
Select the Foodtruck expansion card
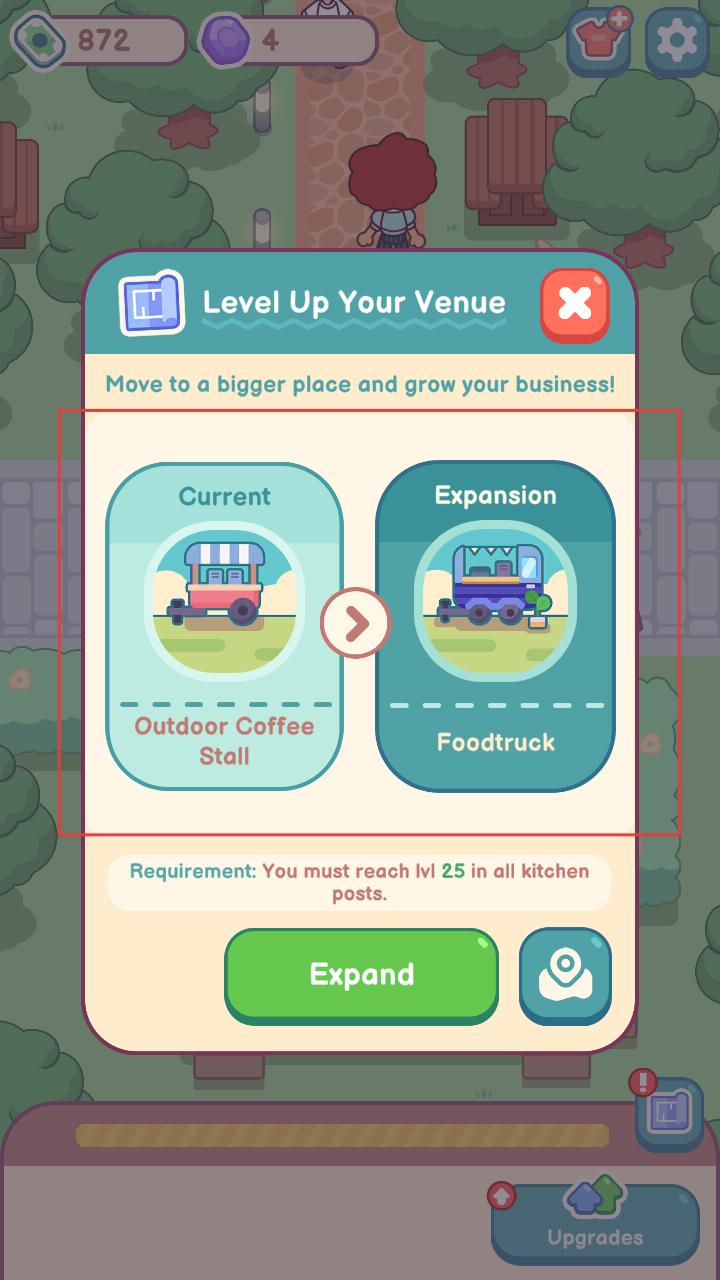tap(495, 626)
